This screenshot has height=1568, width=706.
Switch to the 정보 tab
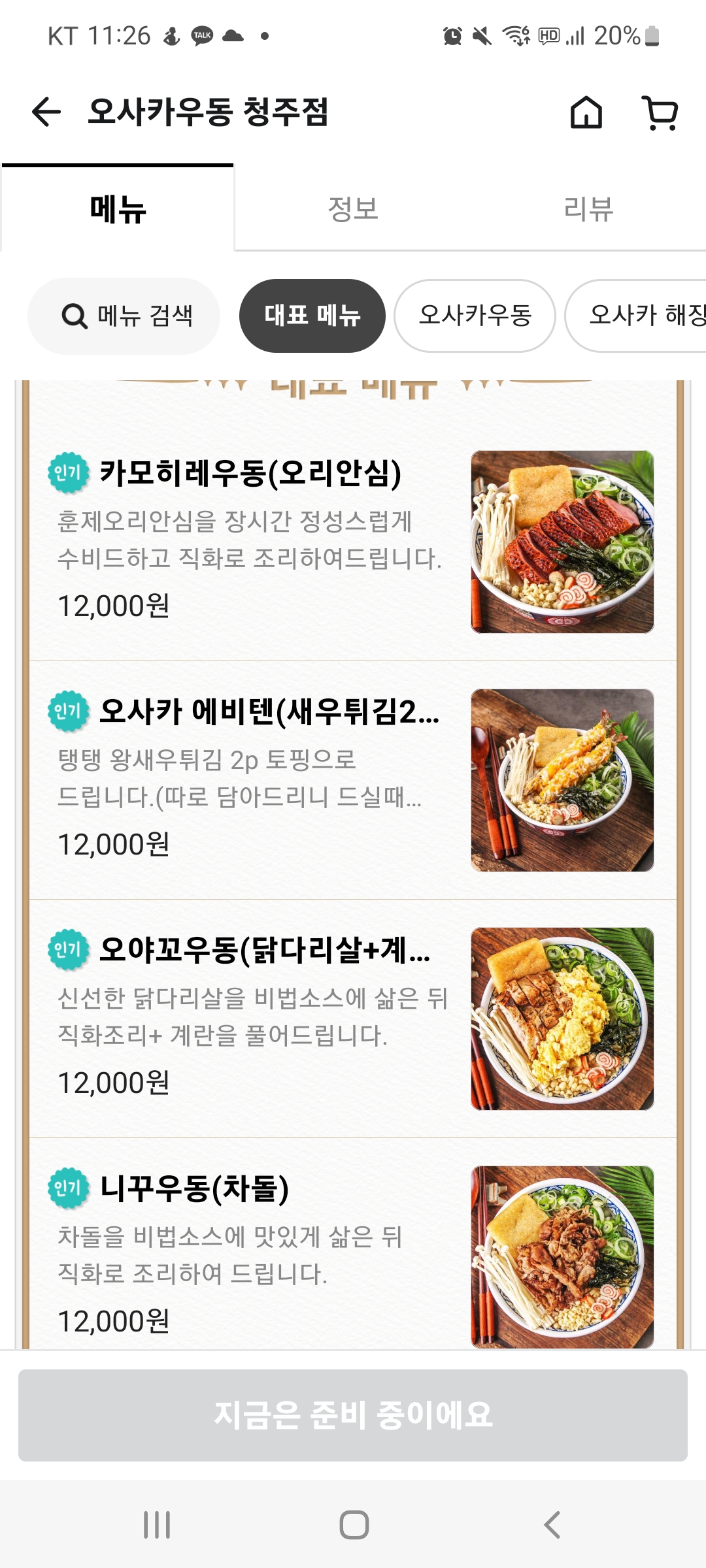click(x=353, y=209)
